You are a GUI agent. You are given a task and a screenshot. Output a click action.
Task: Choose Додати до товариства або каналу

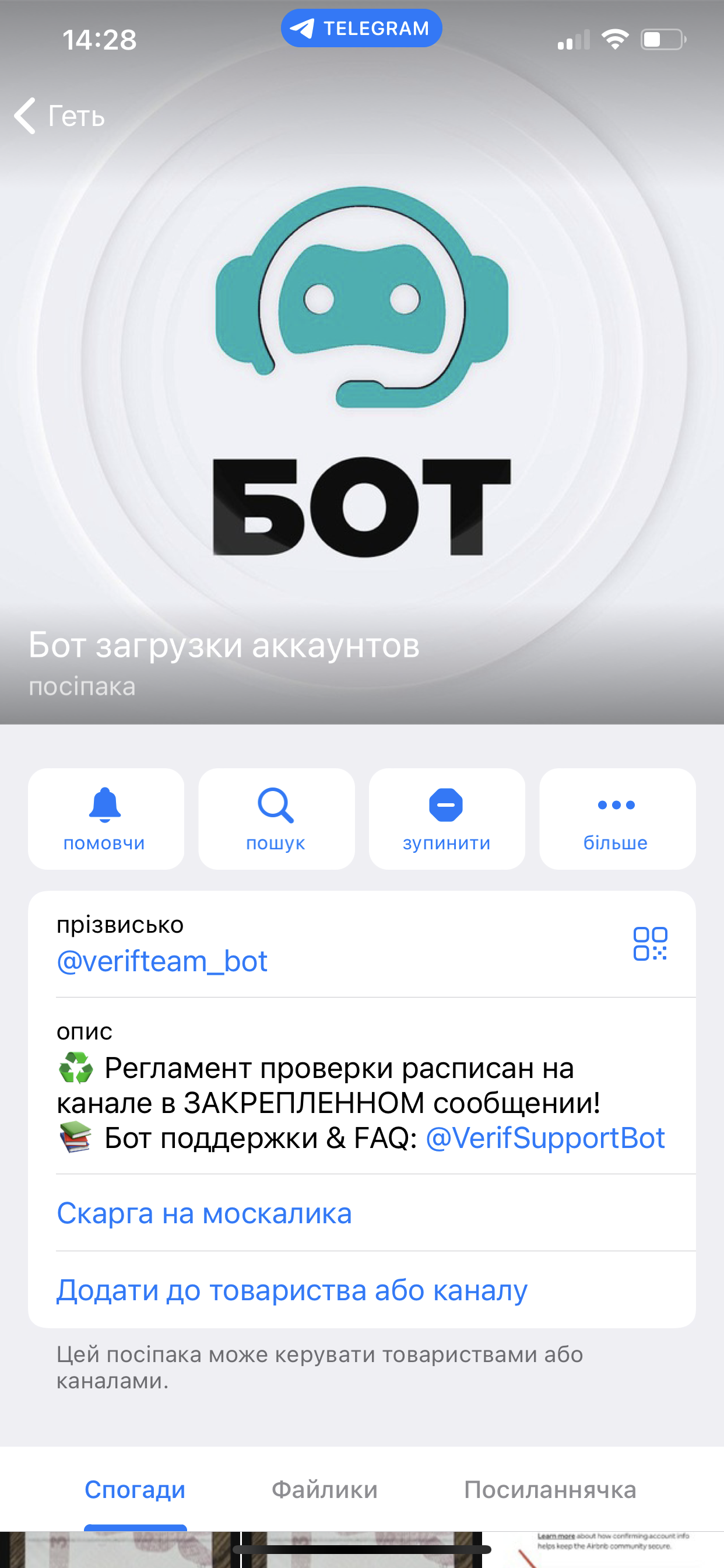[x=292, y=1290]
